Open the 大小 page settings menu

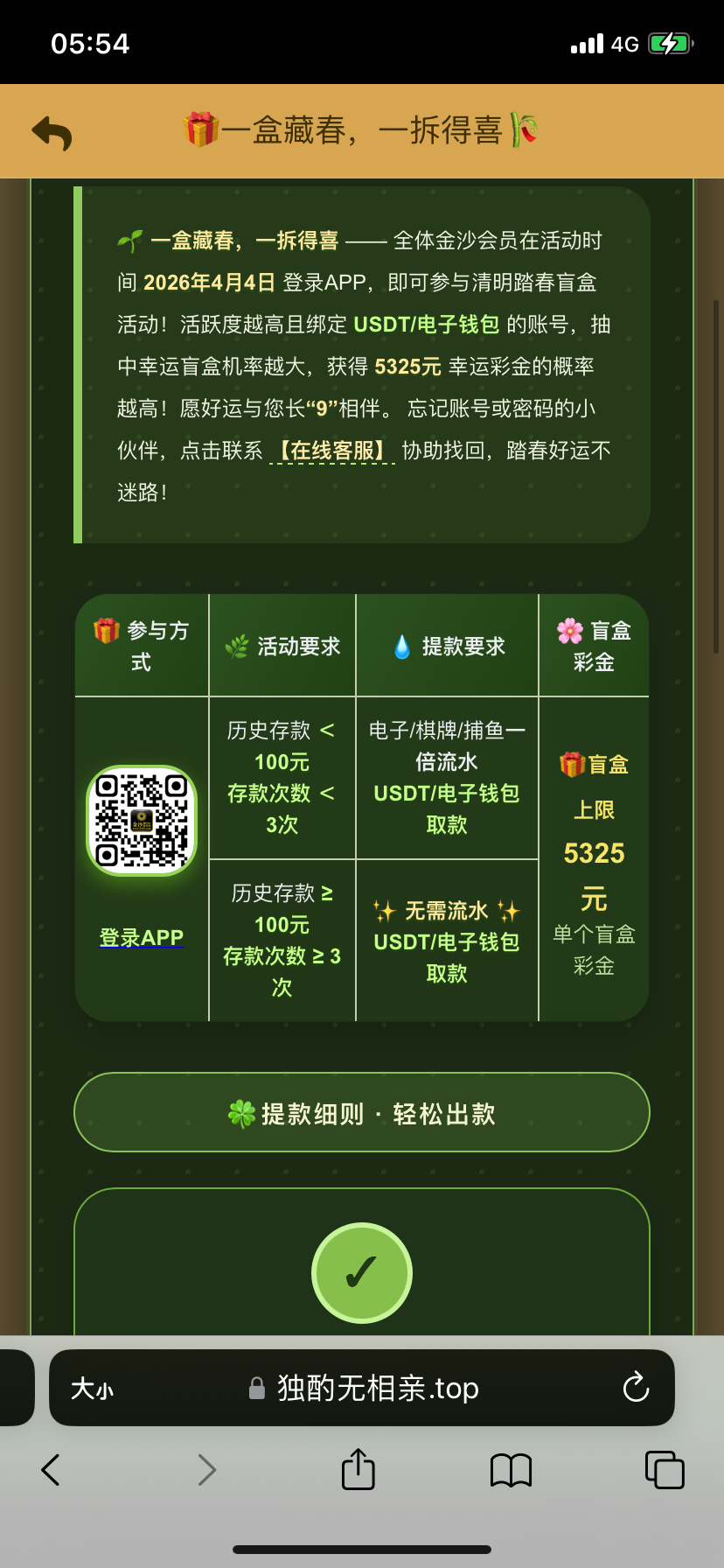93,1389
